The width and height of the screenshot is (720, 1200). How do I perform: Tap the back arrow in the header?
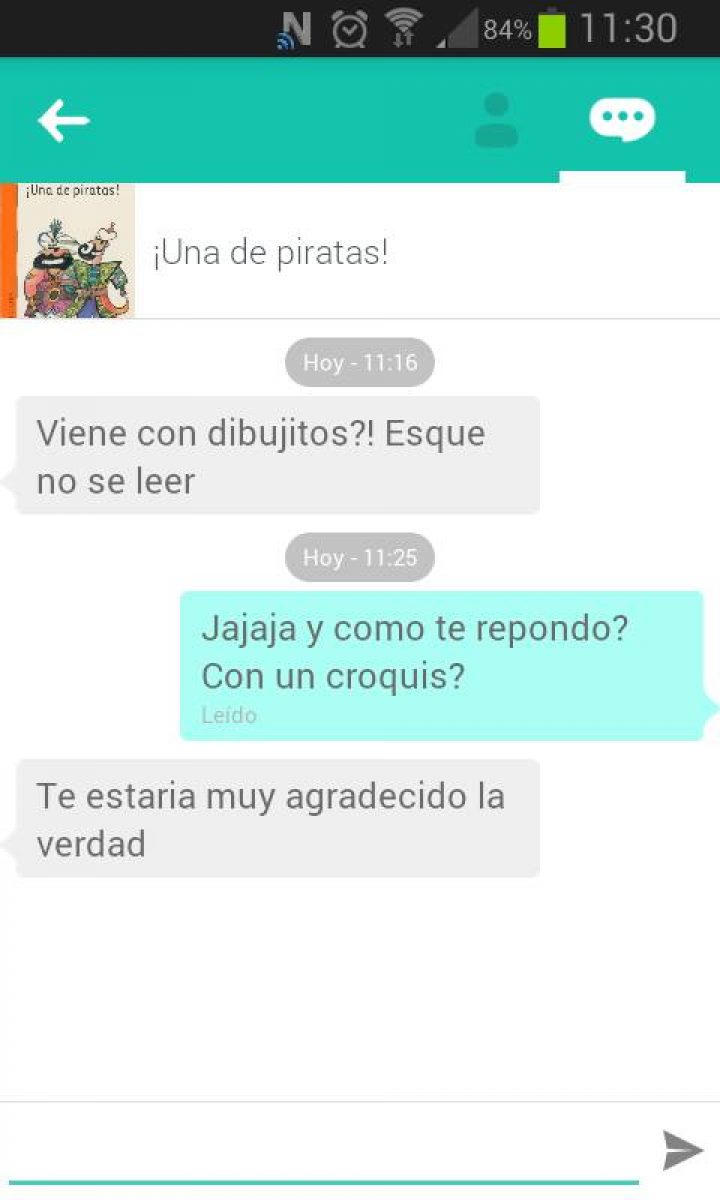coord(64,118)
